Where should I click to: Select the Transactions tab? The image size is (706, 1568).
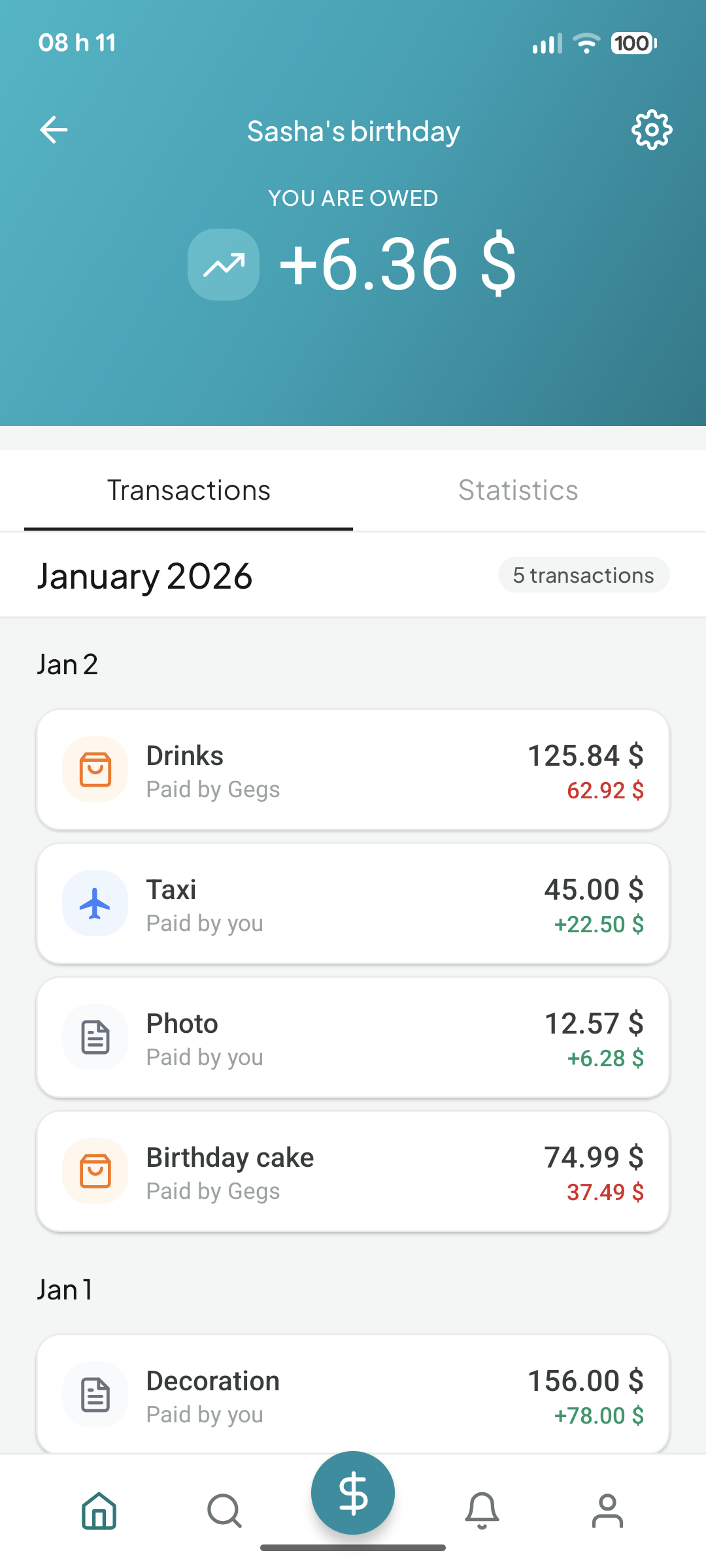pyautogui.click(x=189, y=491)
